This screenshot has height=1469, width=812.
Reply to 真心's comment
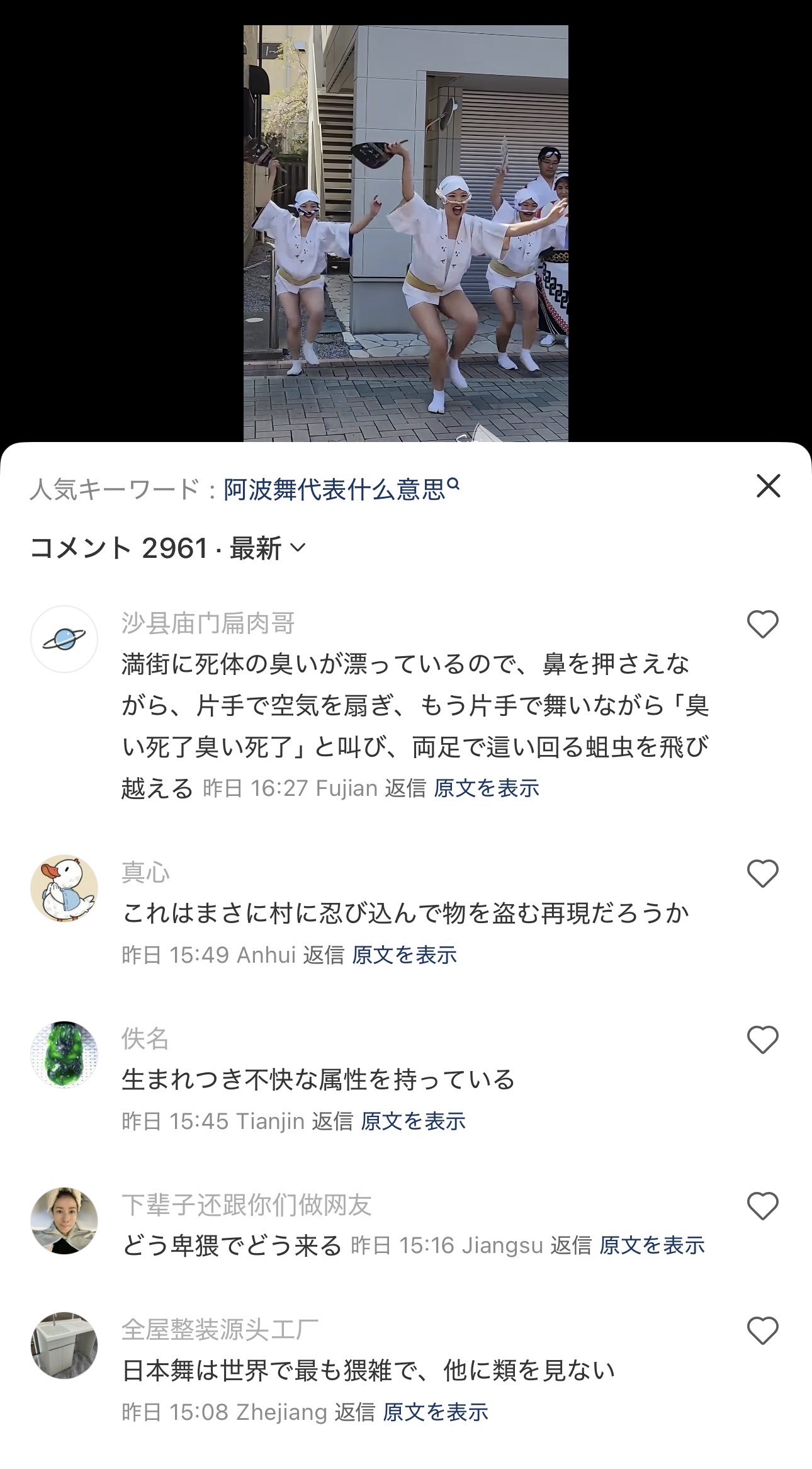point(324,955)
